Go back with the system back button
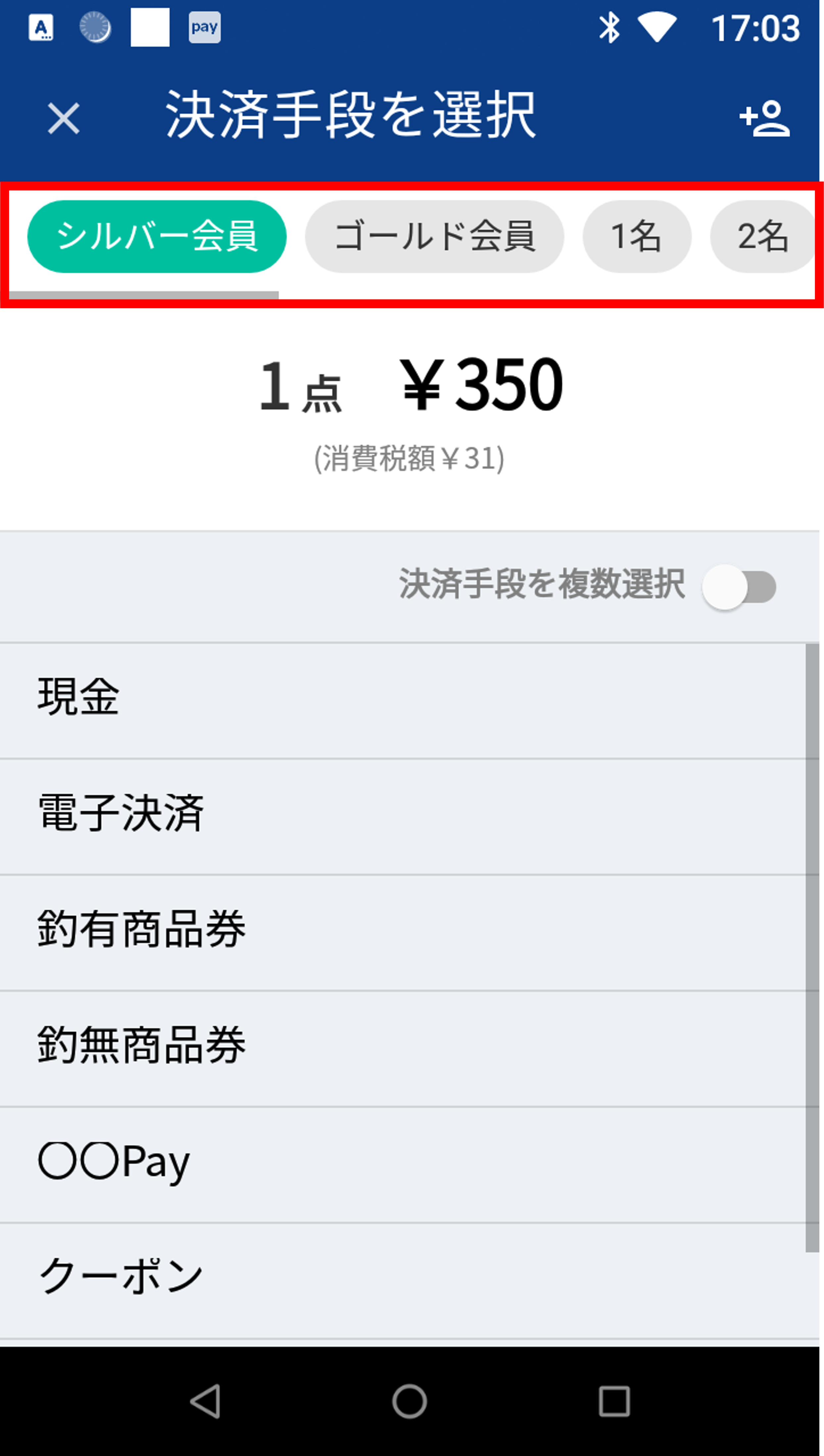Screen dimensions: 824x1456 point(206,1401)
